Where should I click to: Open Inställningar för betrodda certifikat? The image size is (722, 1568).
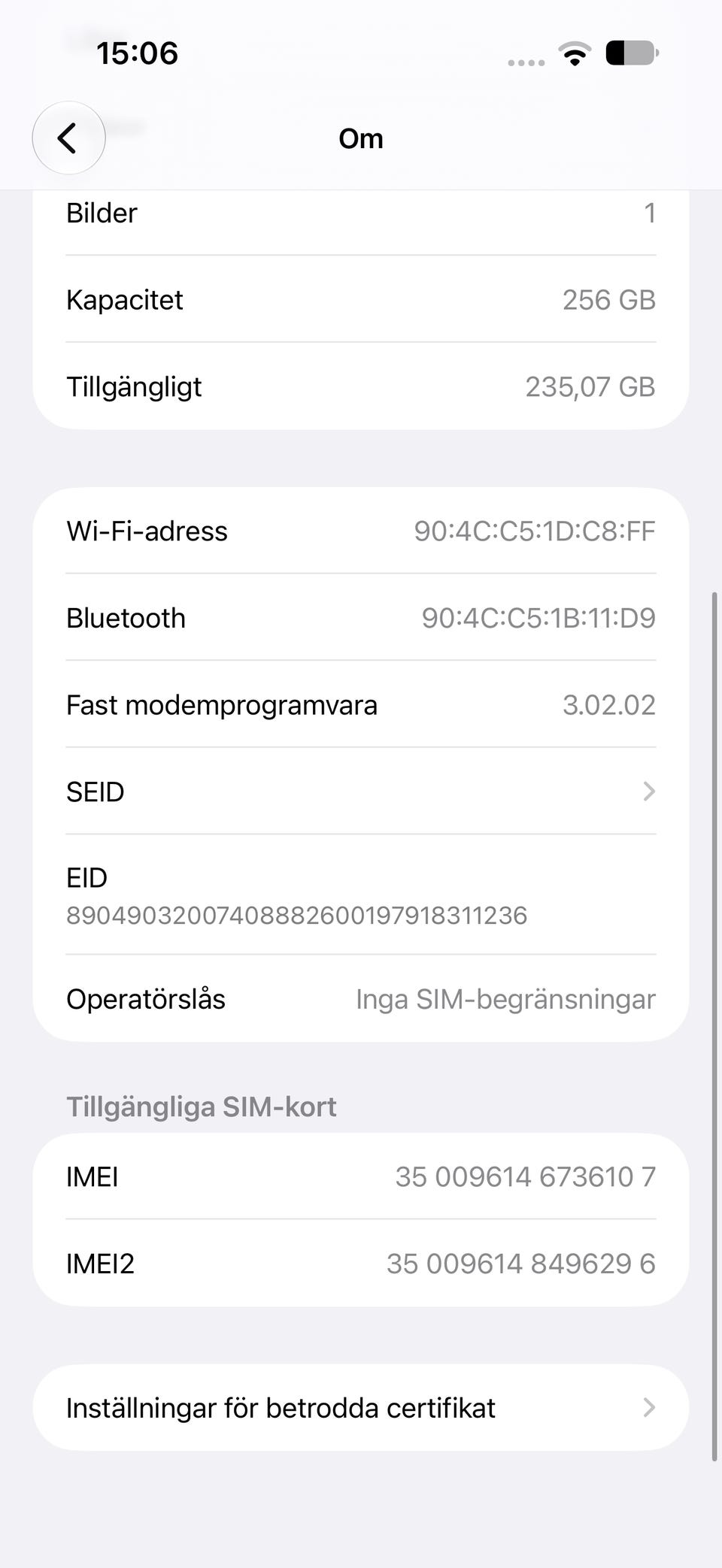pyautogui.click(x=361, y=1407)
